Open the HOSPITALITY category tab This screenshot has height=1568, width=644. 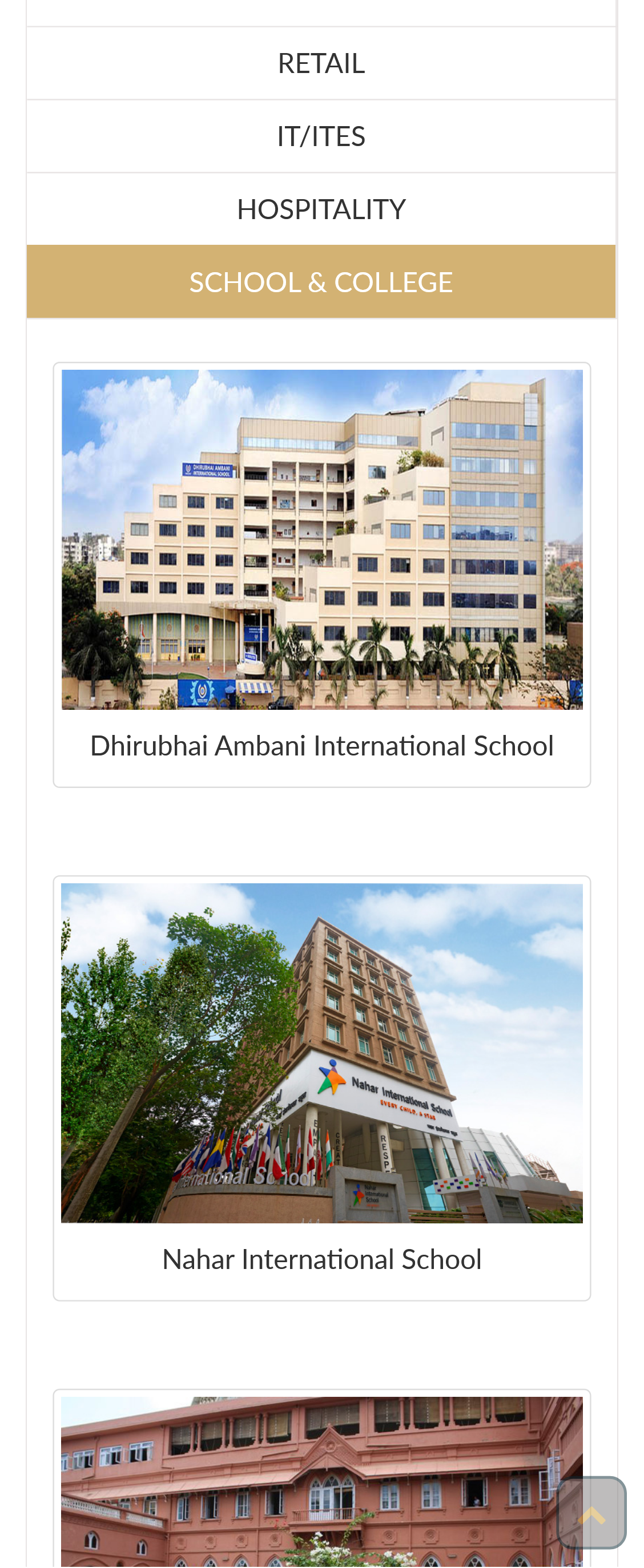[x=321, y=209]
